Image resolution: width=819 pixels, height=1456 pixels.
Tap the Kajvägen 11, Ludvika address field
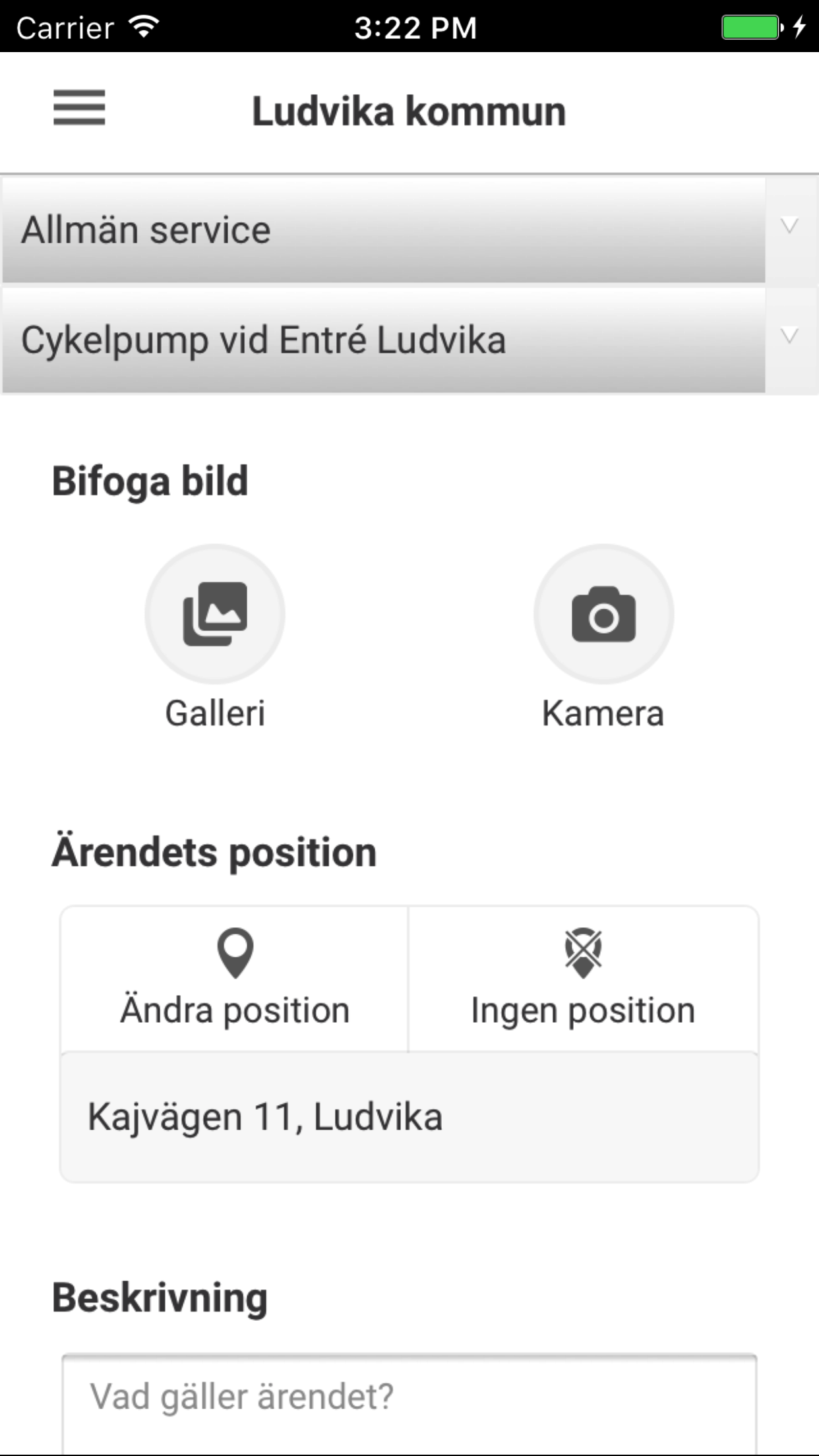[409, 1118]
